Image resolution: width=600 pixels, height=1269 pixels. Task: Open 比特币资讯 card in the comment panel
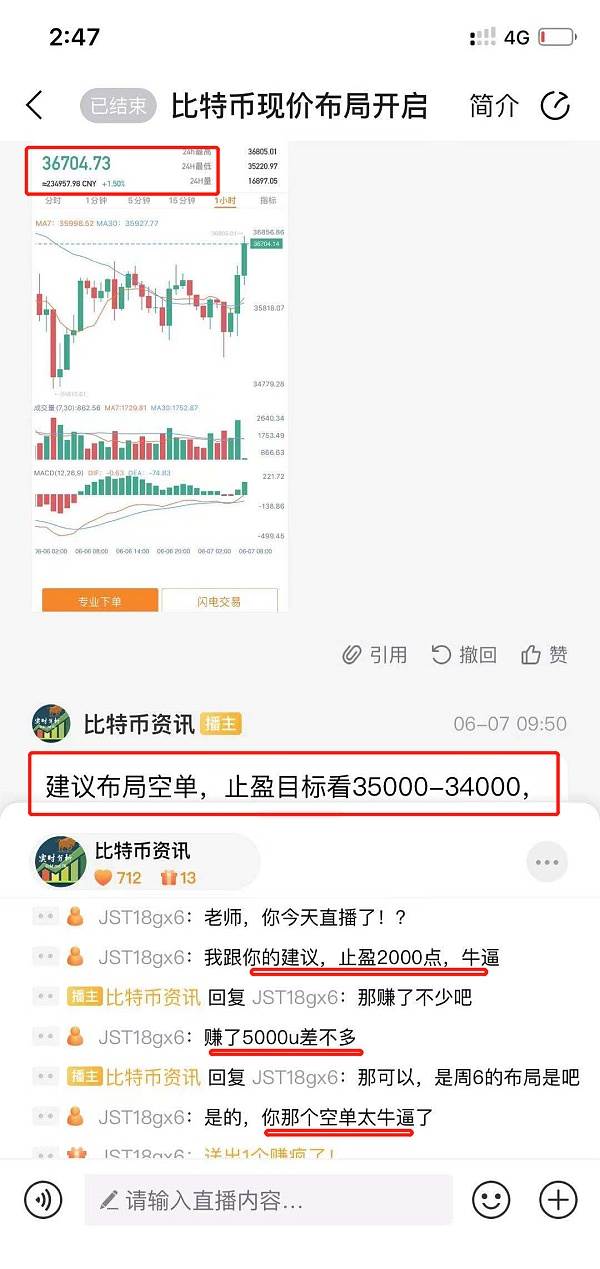pyautogui.click(x=145, y=862)
